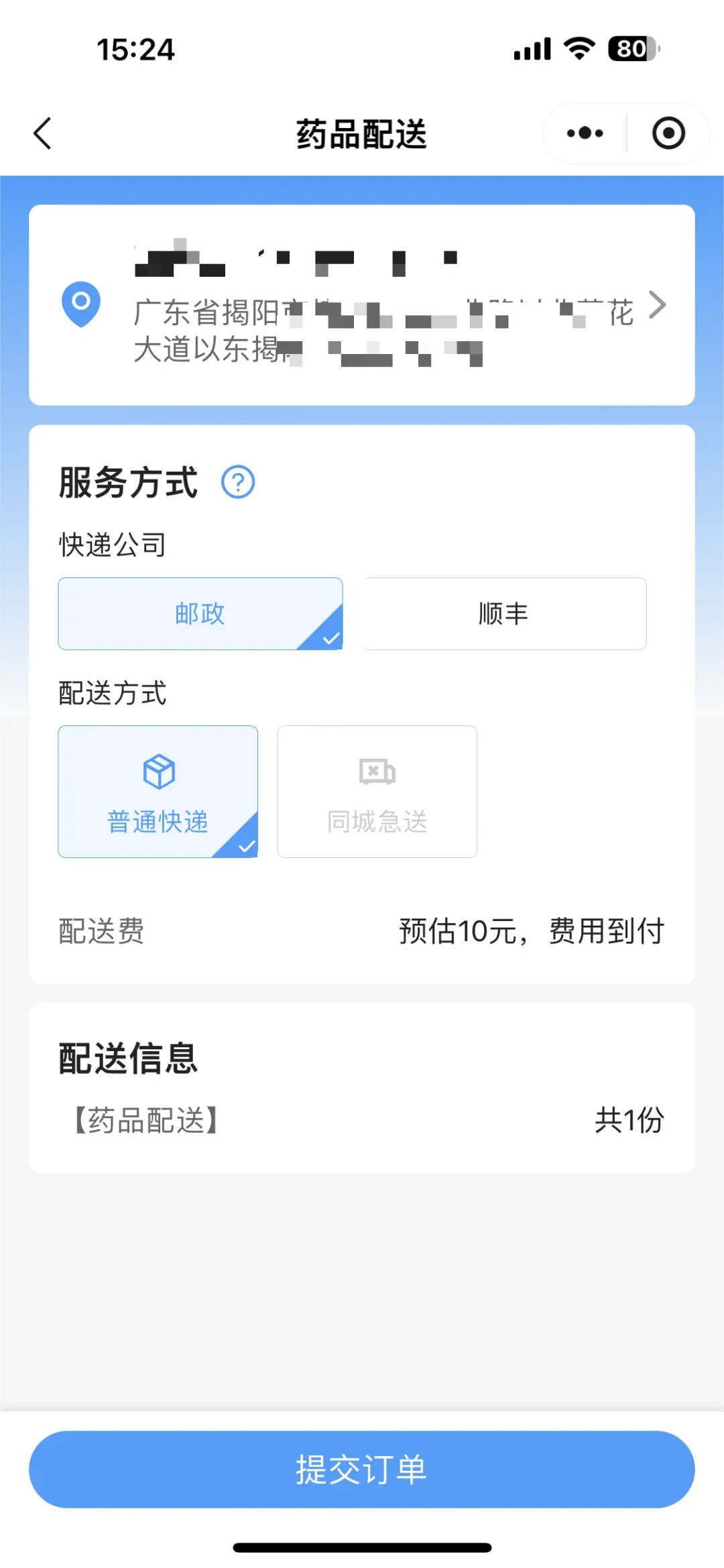Select 顺丰 as the courier company
The width and height of the screenshot is (724, 1568).
tap(504, 613)
